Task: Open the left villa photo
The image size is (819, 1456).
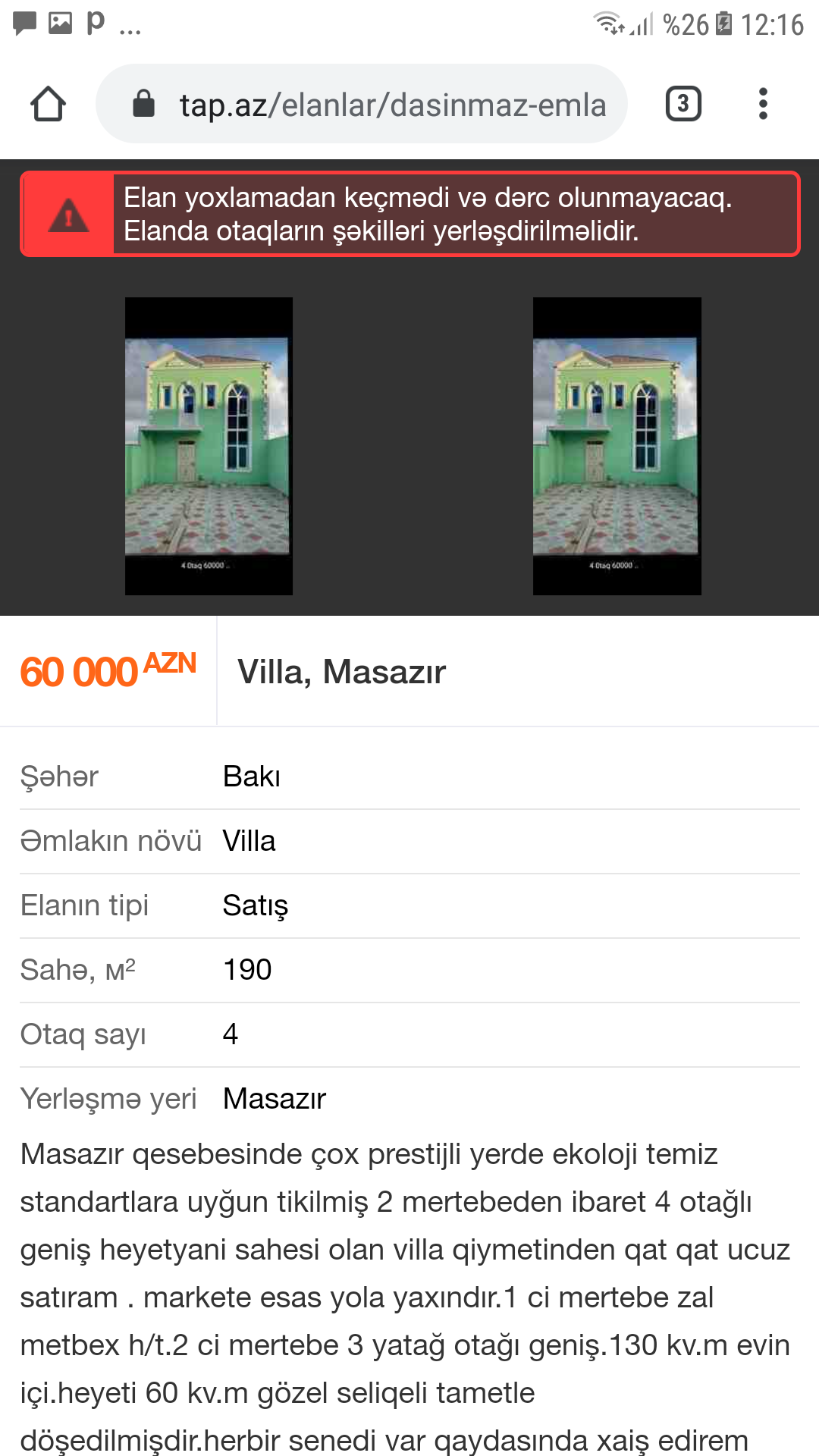Action: (x=209, y=446)
